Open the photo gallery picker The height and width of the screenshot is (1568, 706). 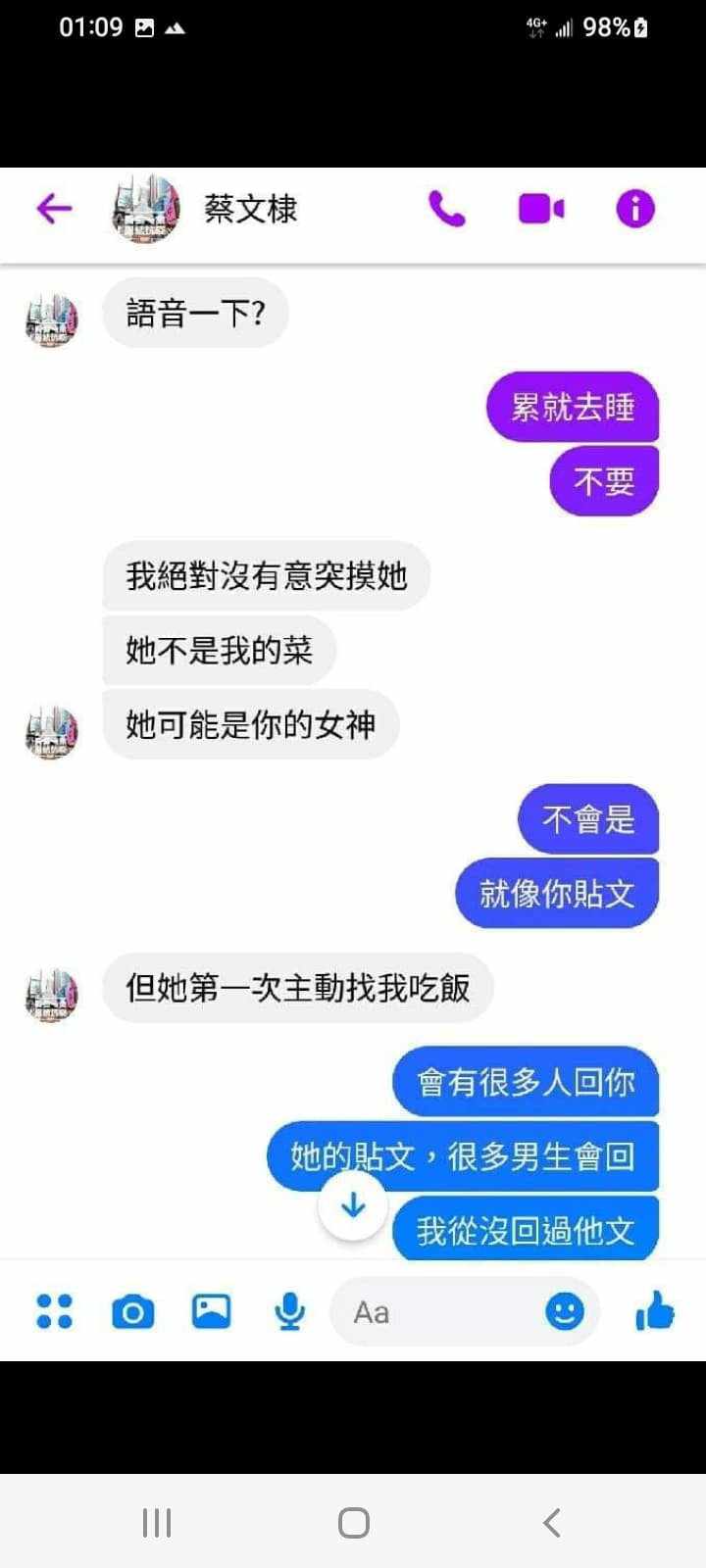(x=211, y=1311)
